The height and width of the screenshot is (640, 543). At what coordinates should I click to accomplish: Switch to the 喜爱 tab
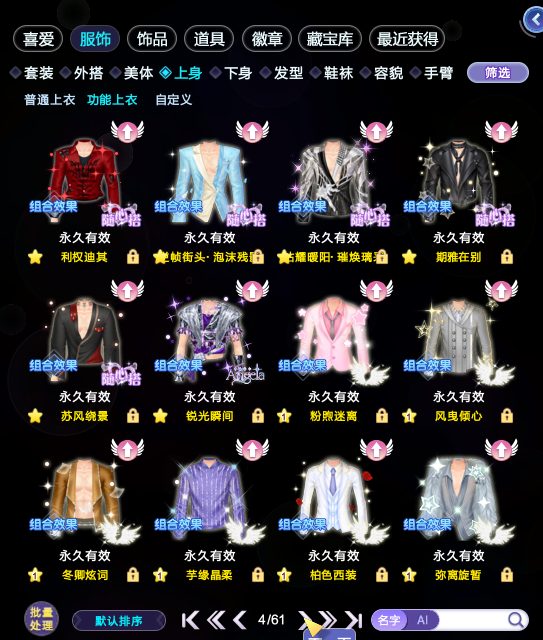pos(38,39)
